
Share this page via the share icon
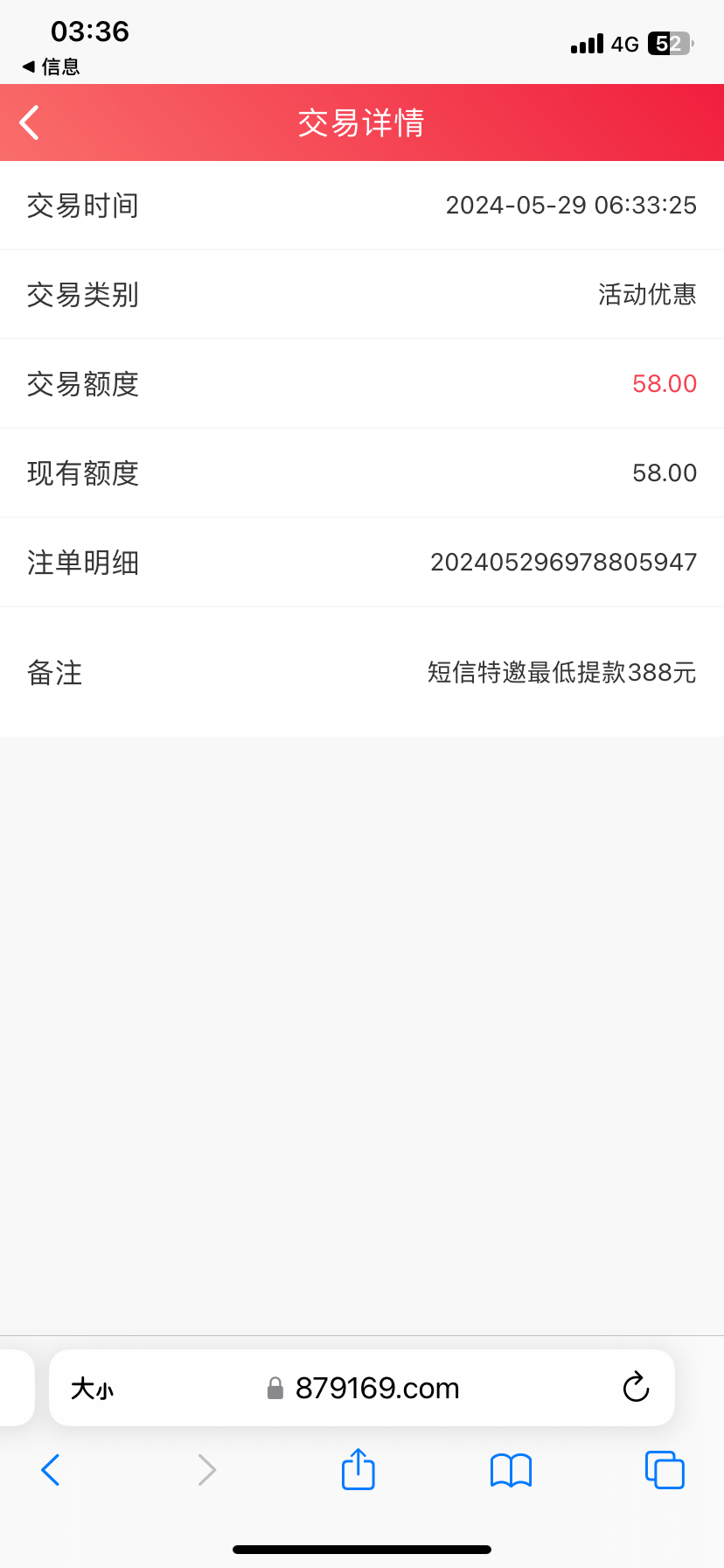click(x=358, y=1469)
